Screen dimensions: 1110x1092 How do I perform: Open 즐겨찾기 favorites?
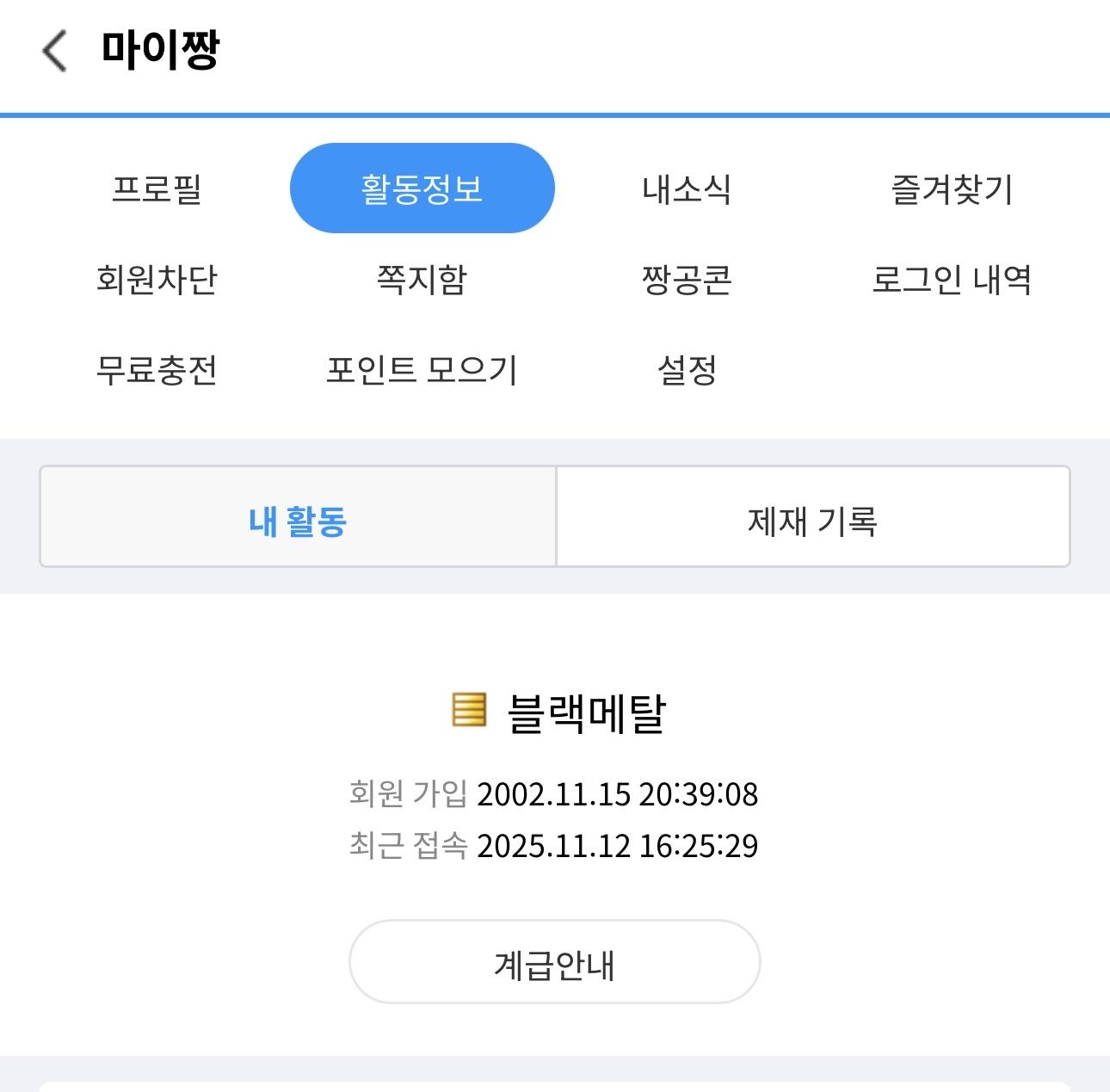pyautogui.click(x=952, y=188)
